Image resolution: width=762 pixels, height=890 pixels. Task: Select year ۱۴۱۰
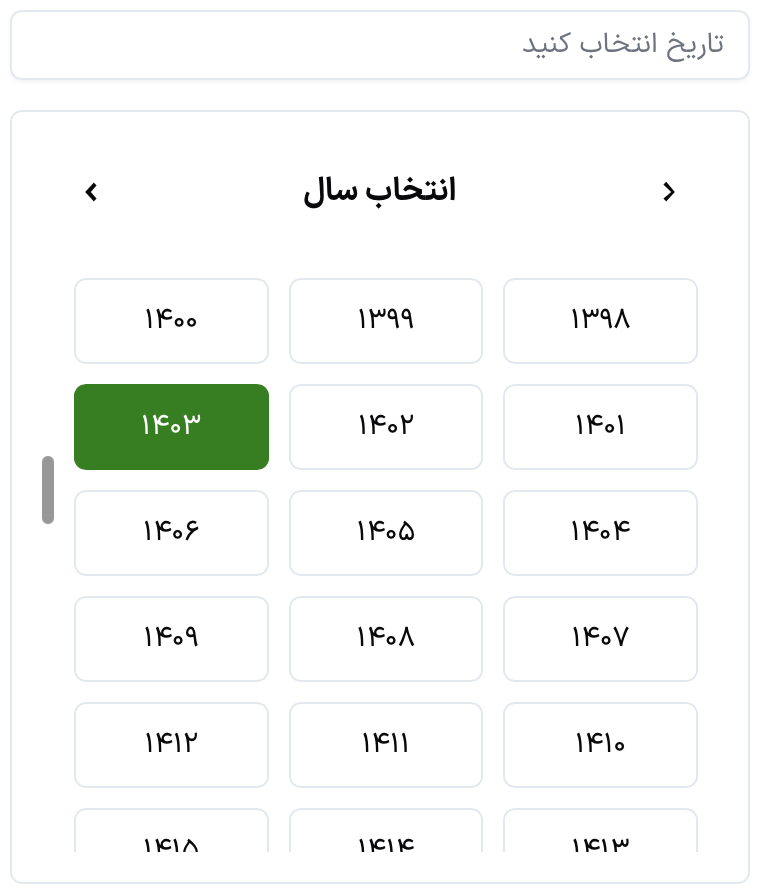600,745
